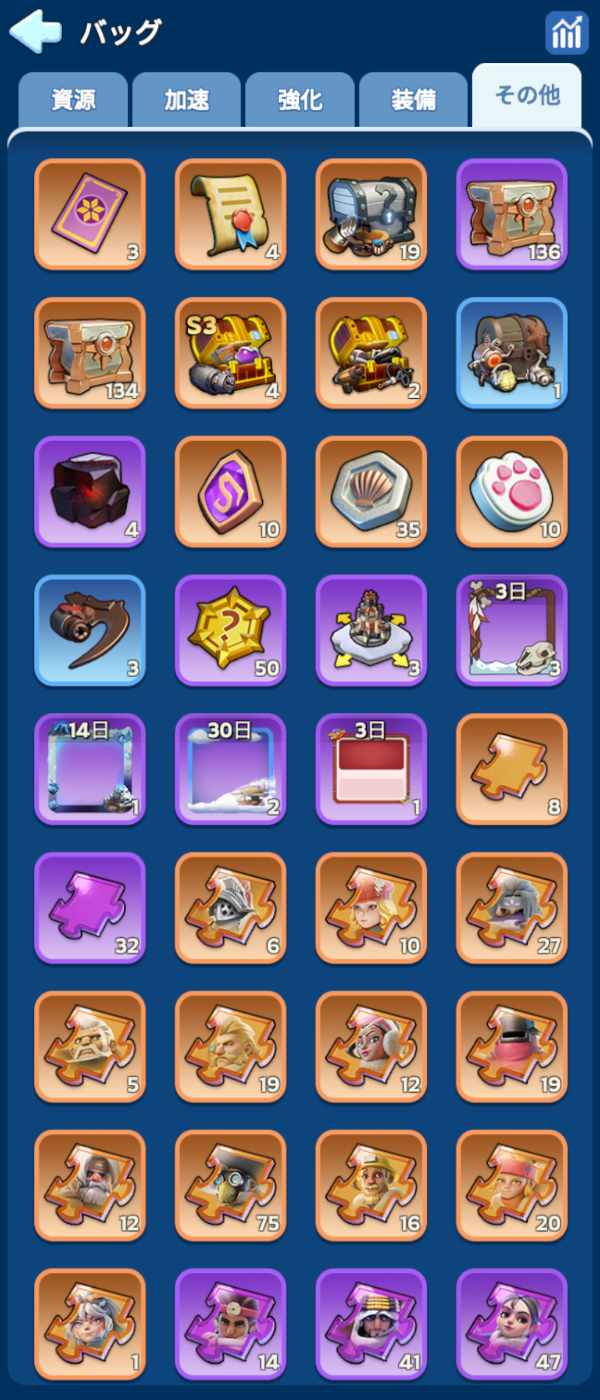Viewport: 600px width, 1400px height.
Task: Select the mystery chest with count 19
Action: pyautogui.click(x=372, y=214)
